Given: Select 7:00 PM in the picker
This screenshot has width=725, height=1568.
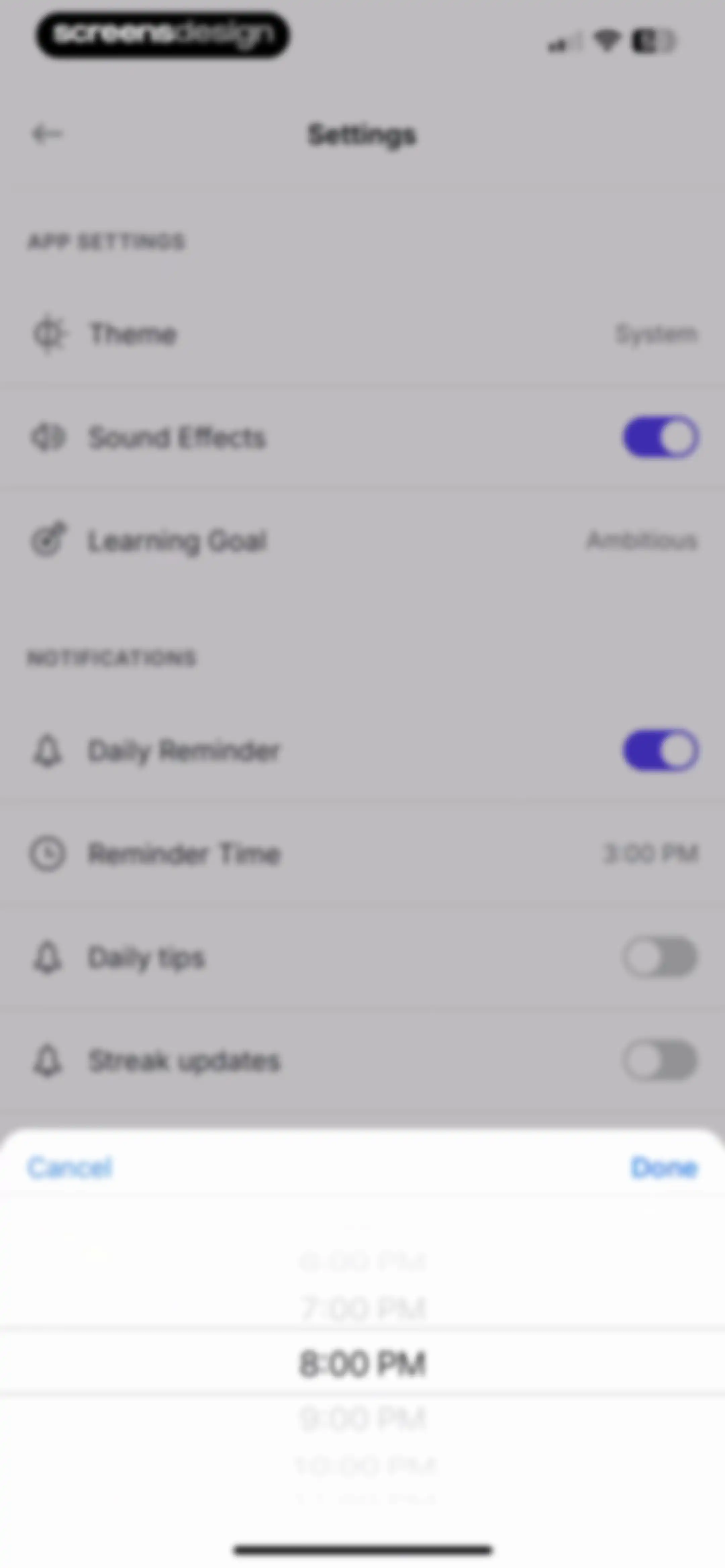Looking at the screenshot, I should coord(363,1308).
